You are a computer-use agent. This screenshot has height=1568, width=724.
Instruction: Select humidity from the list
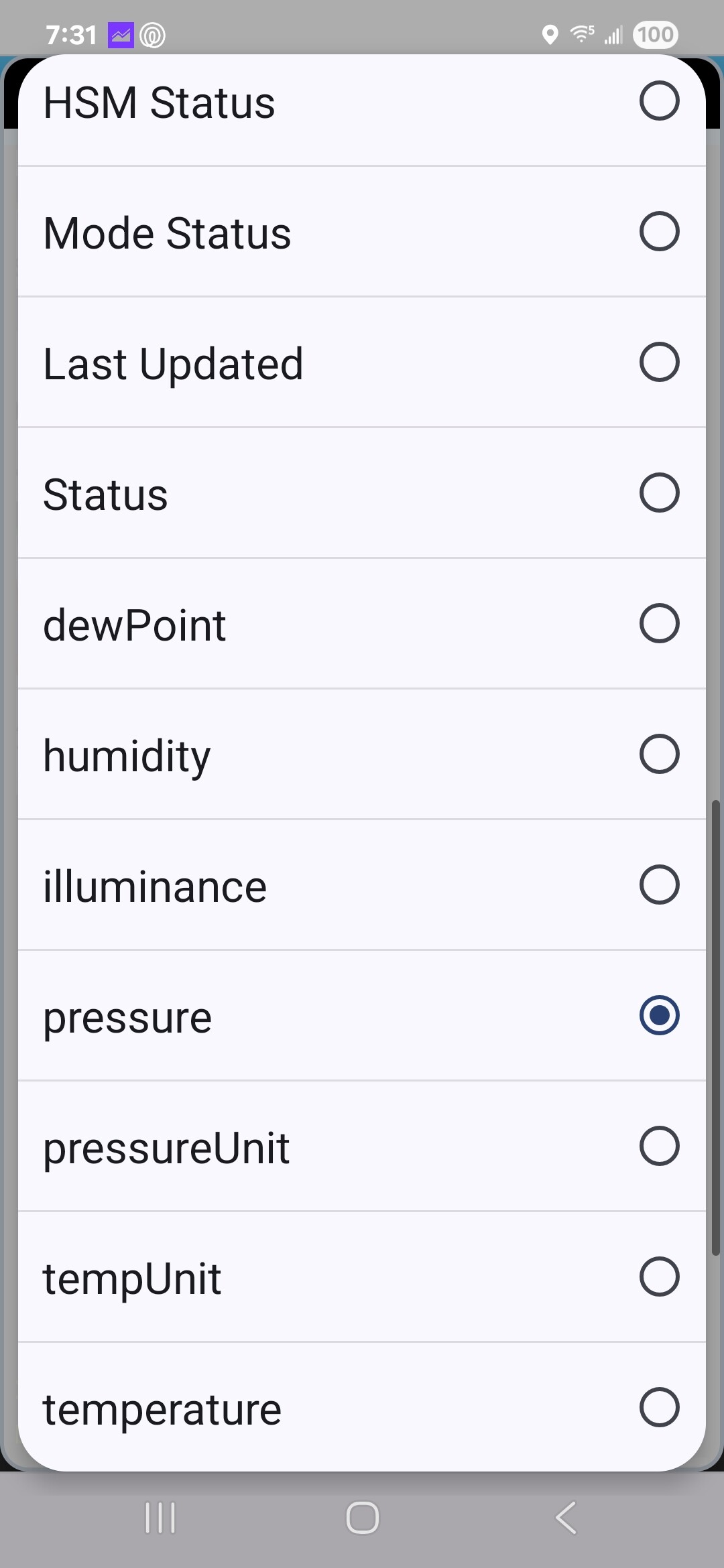point(362,755)
